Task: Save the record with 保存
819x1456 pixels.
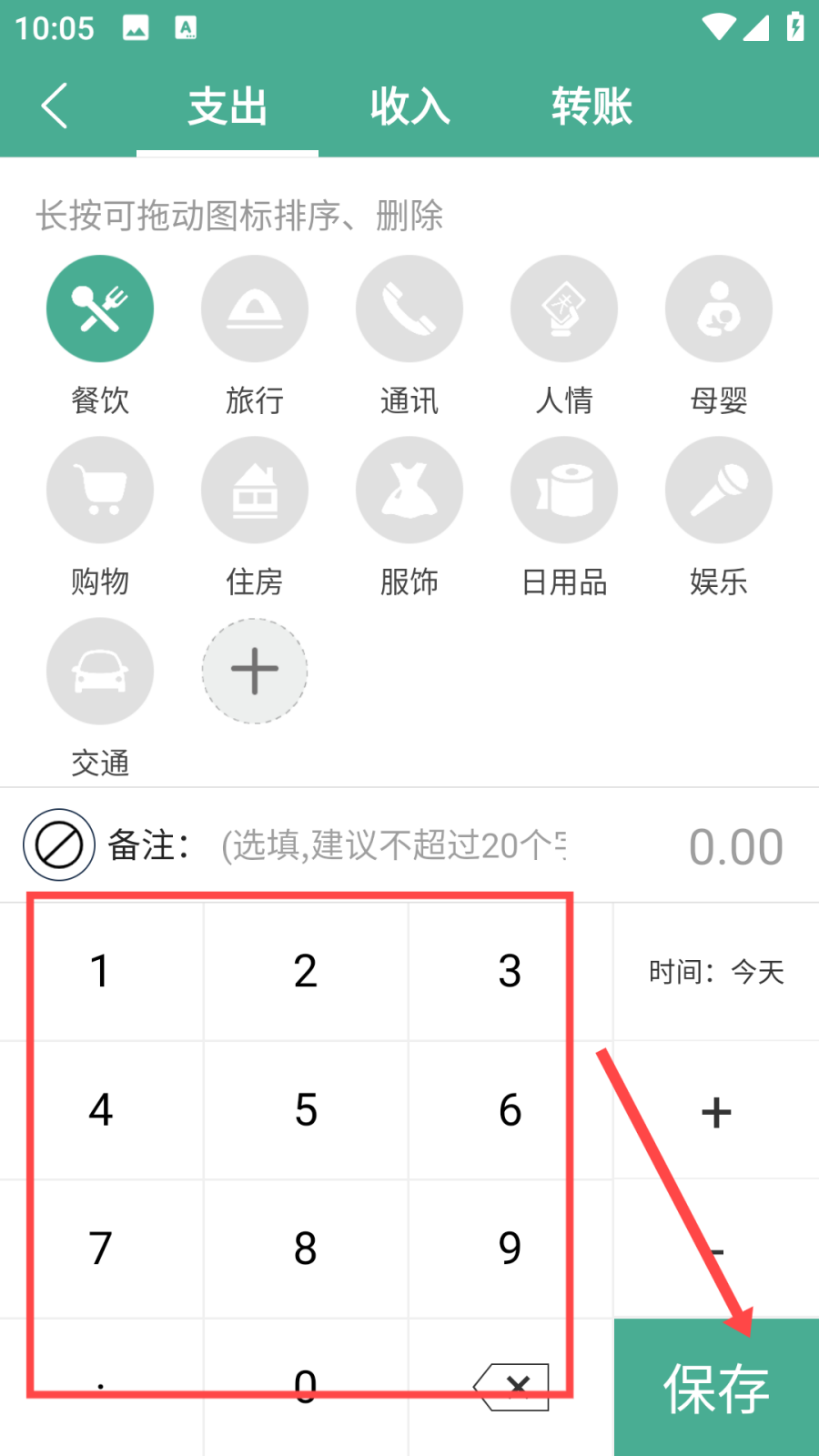Action: (x=716, y=1389)
